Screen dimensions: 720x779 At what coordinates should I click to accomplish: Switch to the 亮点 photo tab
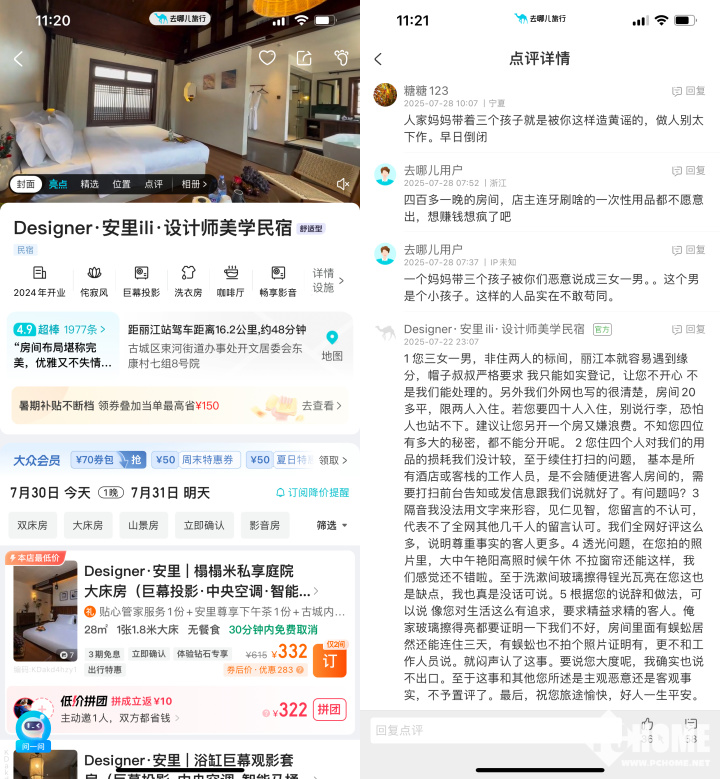pos(59,184)
